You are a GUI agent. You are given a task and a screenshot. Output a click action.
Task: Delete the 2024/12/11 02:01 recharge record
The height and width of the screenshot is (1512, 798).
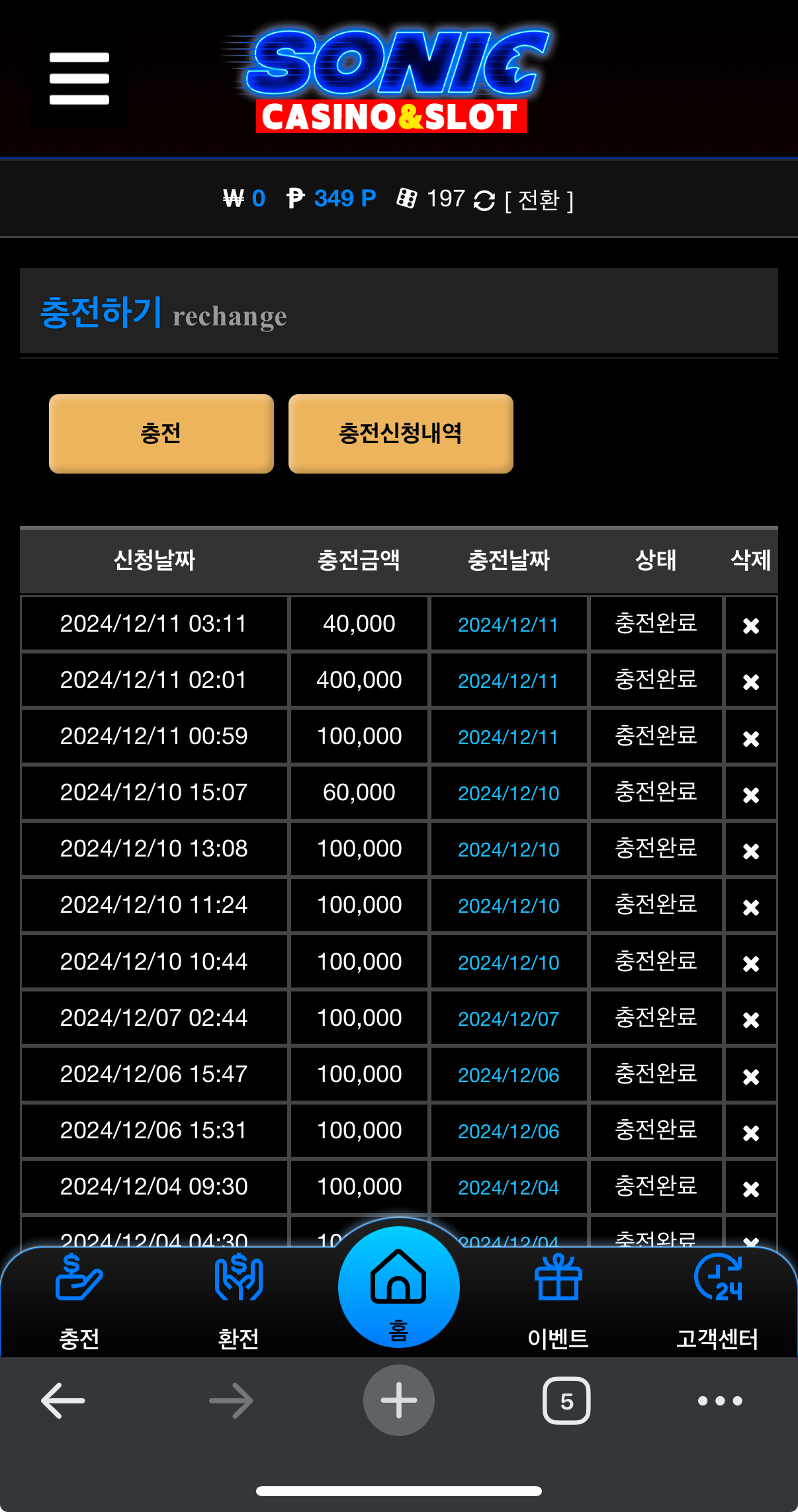751,681
